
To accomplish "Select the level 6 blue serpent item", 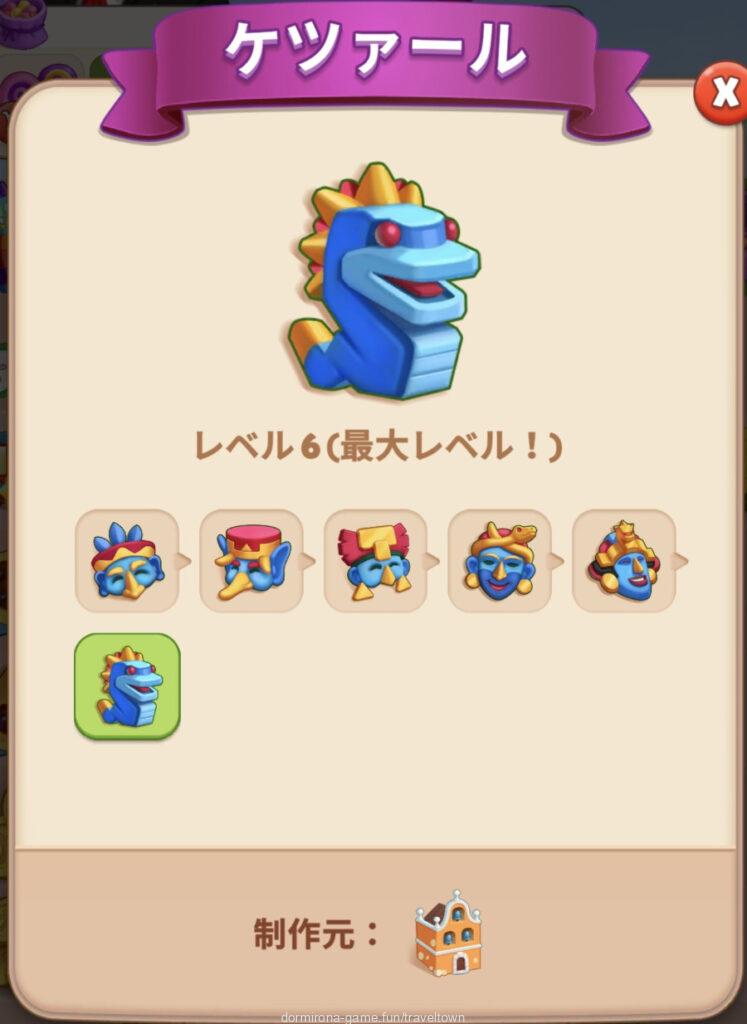I will 127,686.
